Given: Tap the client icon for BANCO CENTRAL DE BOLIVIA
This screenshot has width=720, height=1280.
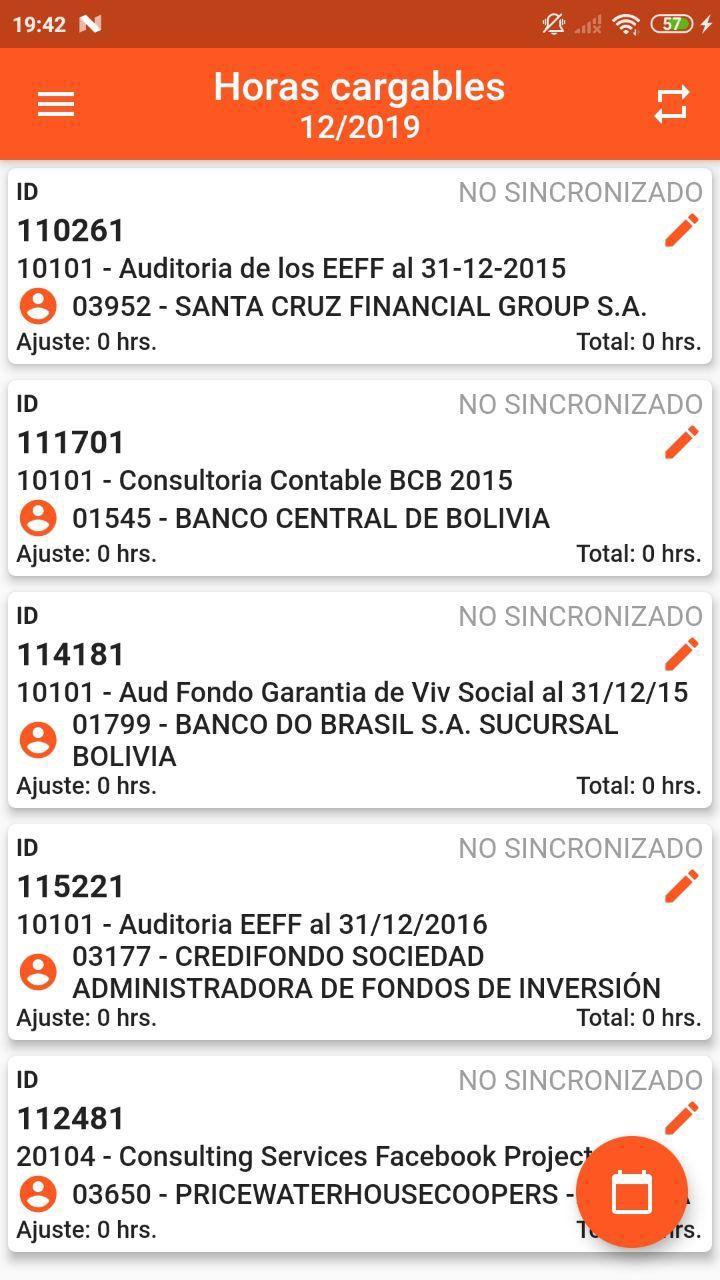Looking at the screenshot, I should [x=38, y=517].
